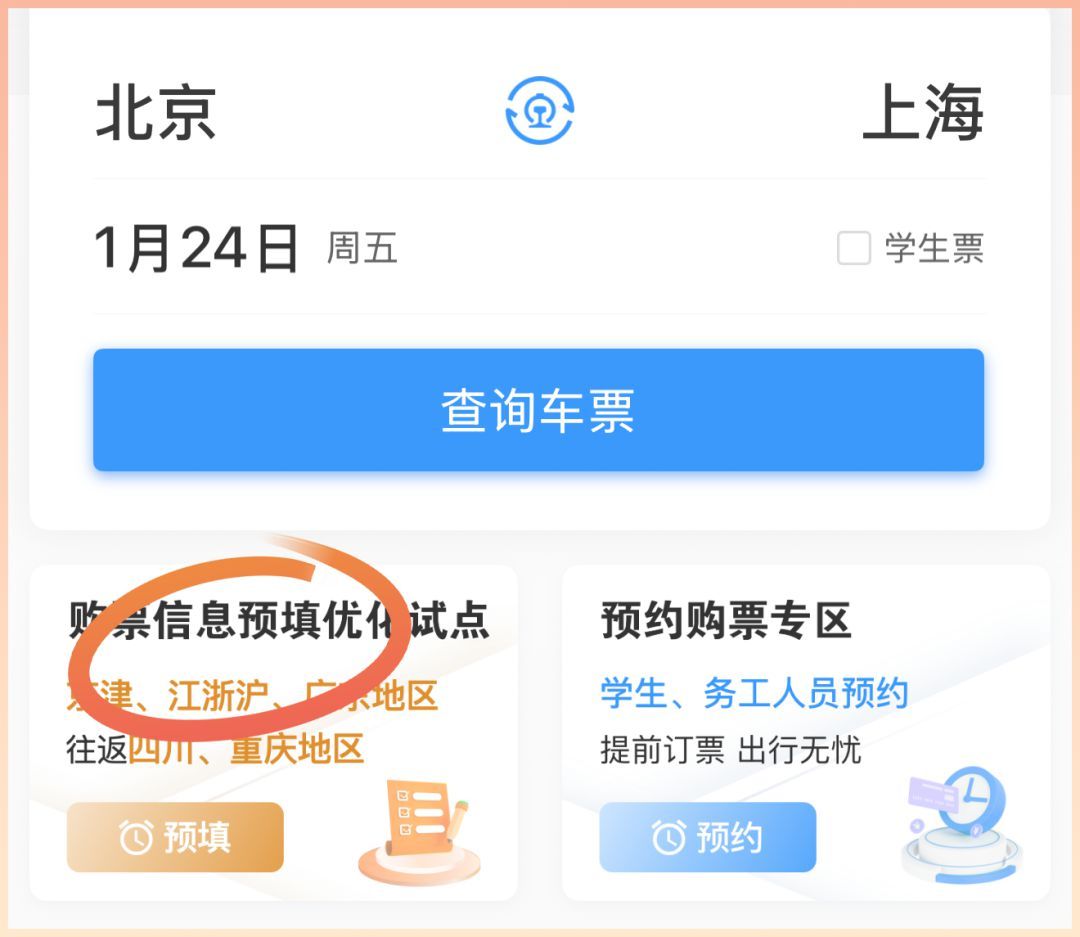Swap departure and arrival stations
1080x937 pixels.
point(539,110)
